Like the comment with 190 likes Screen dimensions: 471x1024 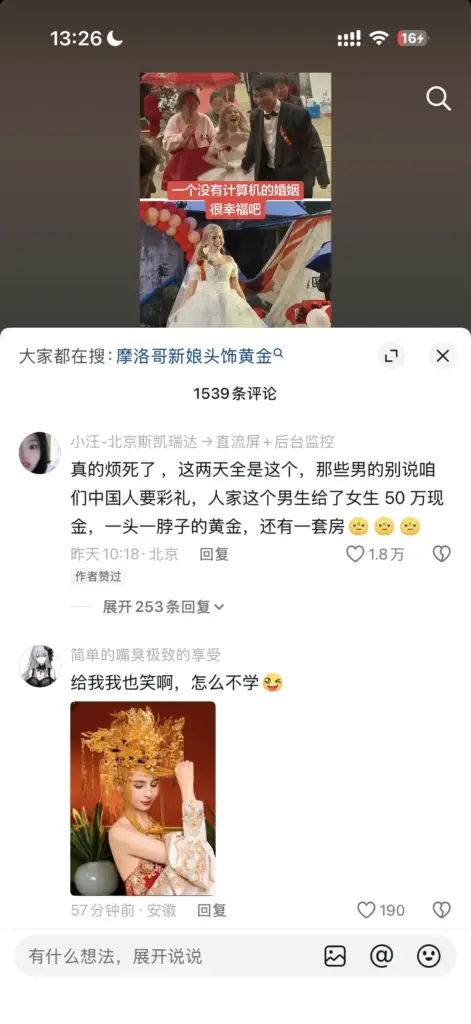(381, 910)
